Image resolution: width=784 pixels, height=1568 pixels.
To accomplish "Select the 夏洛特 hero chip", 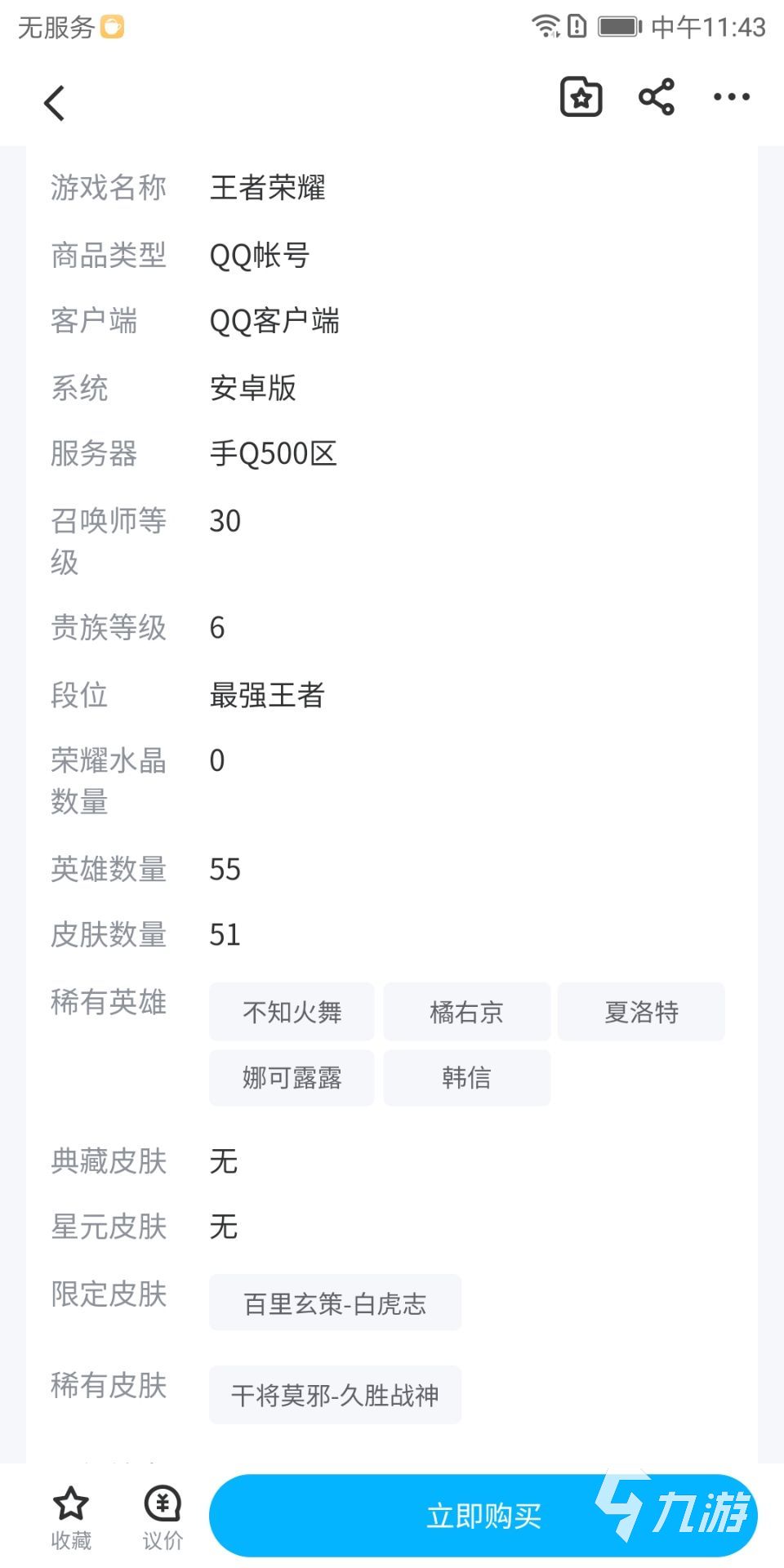I will [x=641, y=1012].
